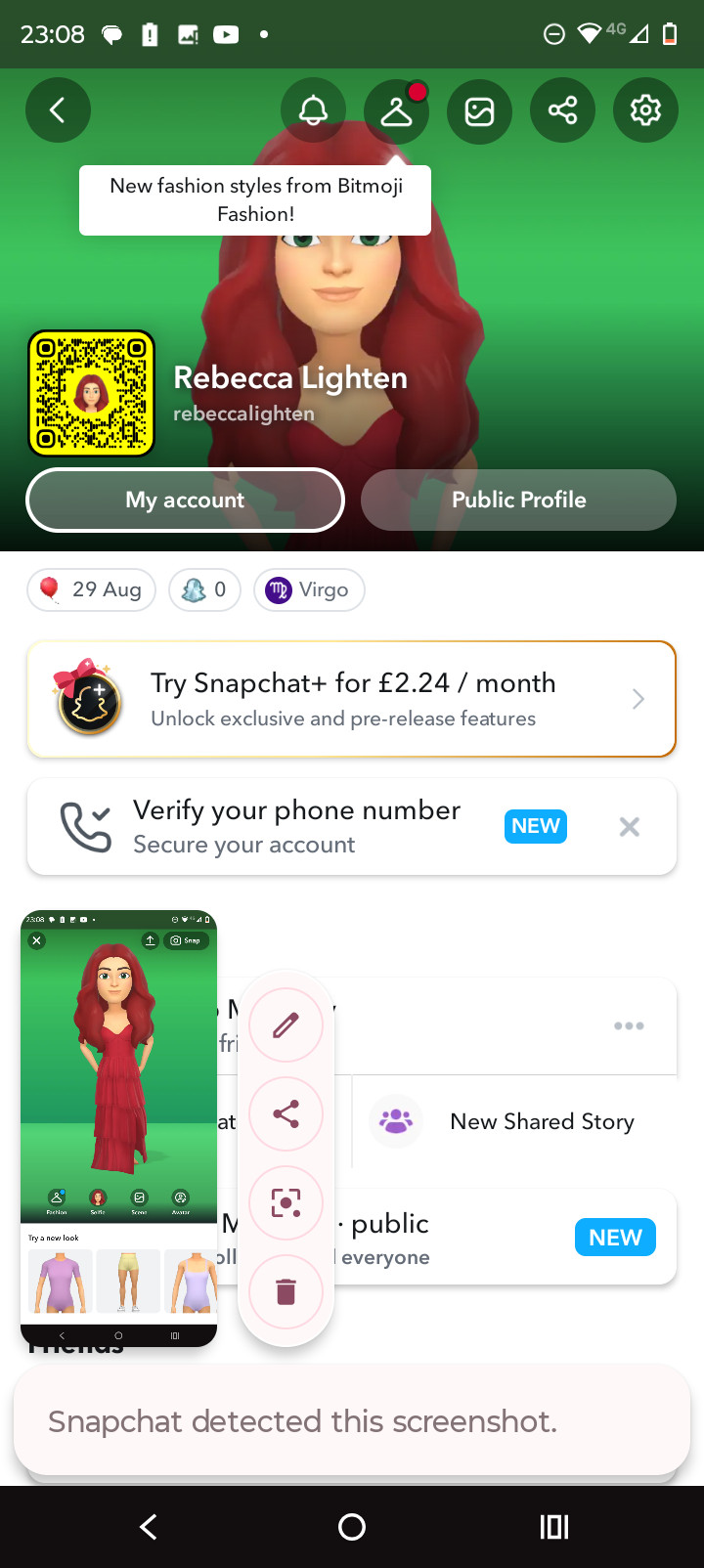Open the Try Snapchat+ offer card
Viewport: 704px width, 1568px height.
[x=352, y=699]
